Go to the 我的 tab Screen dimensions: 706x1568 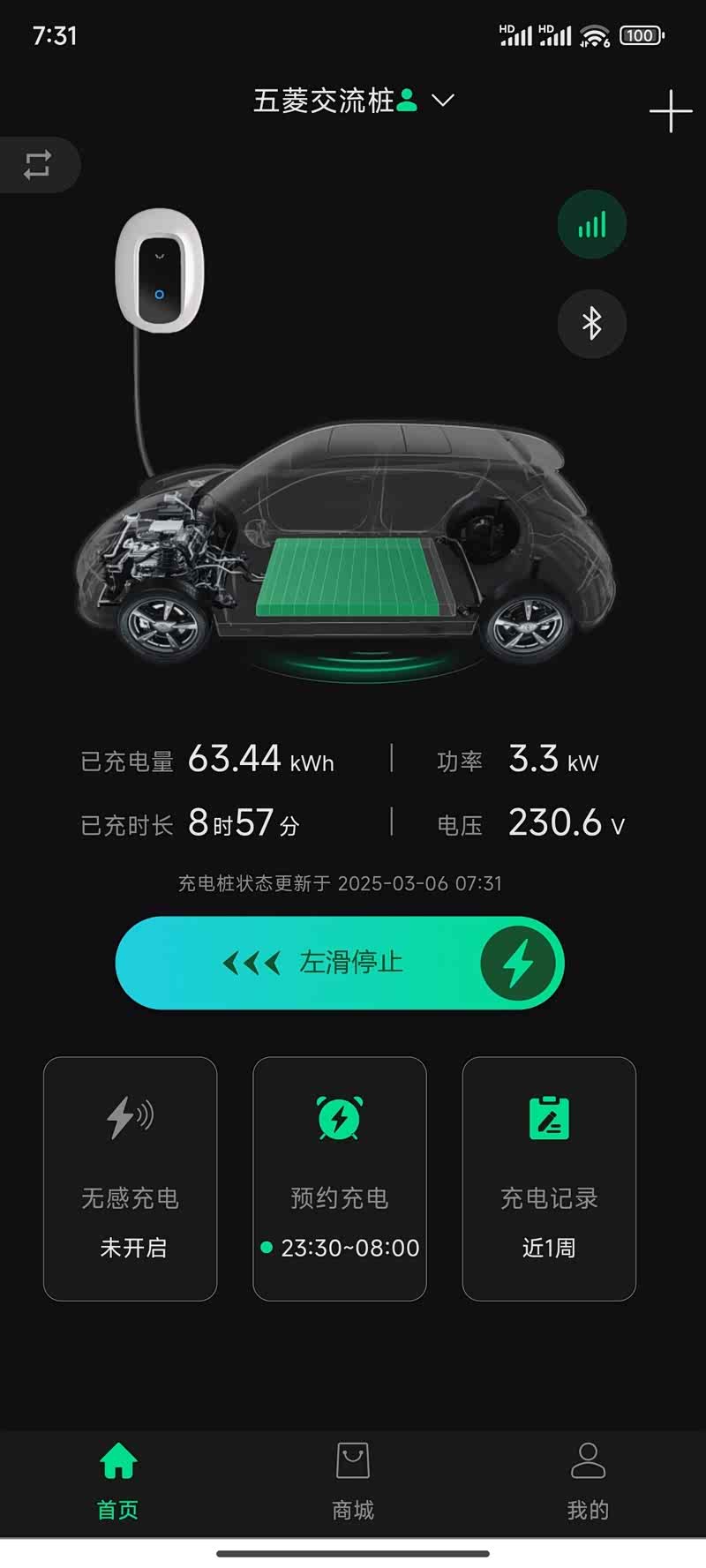coord(588,1484)
